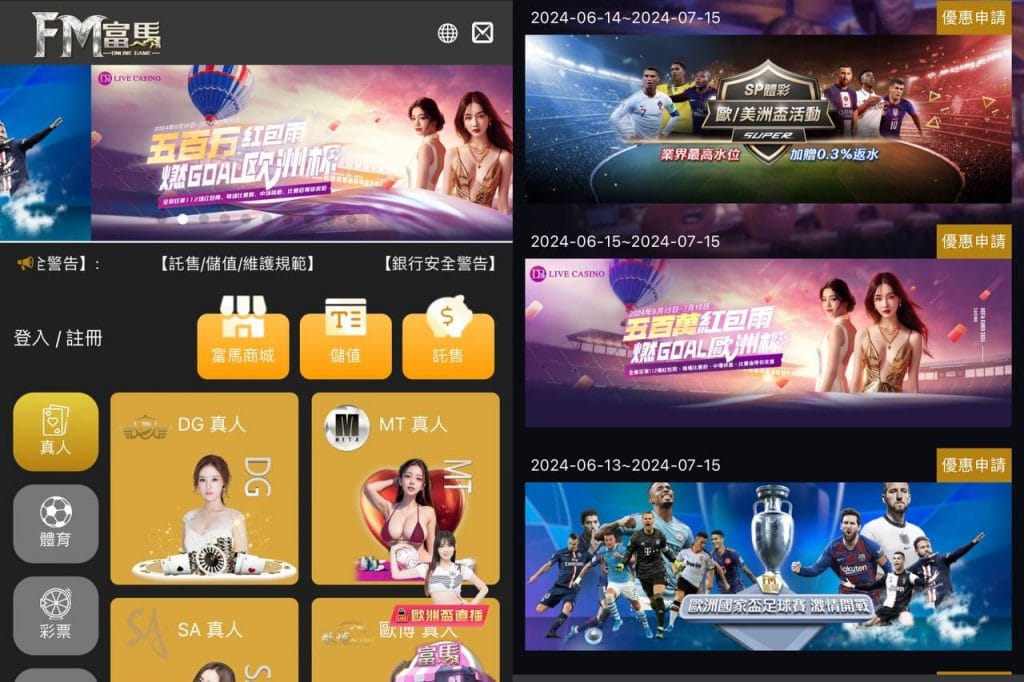Apply for the 2024-06-13 歐洲國家盃 promotion
This screenshot has width=1024, height=682.
tap(973, 465)
